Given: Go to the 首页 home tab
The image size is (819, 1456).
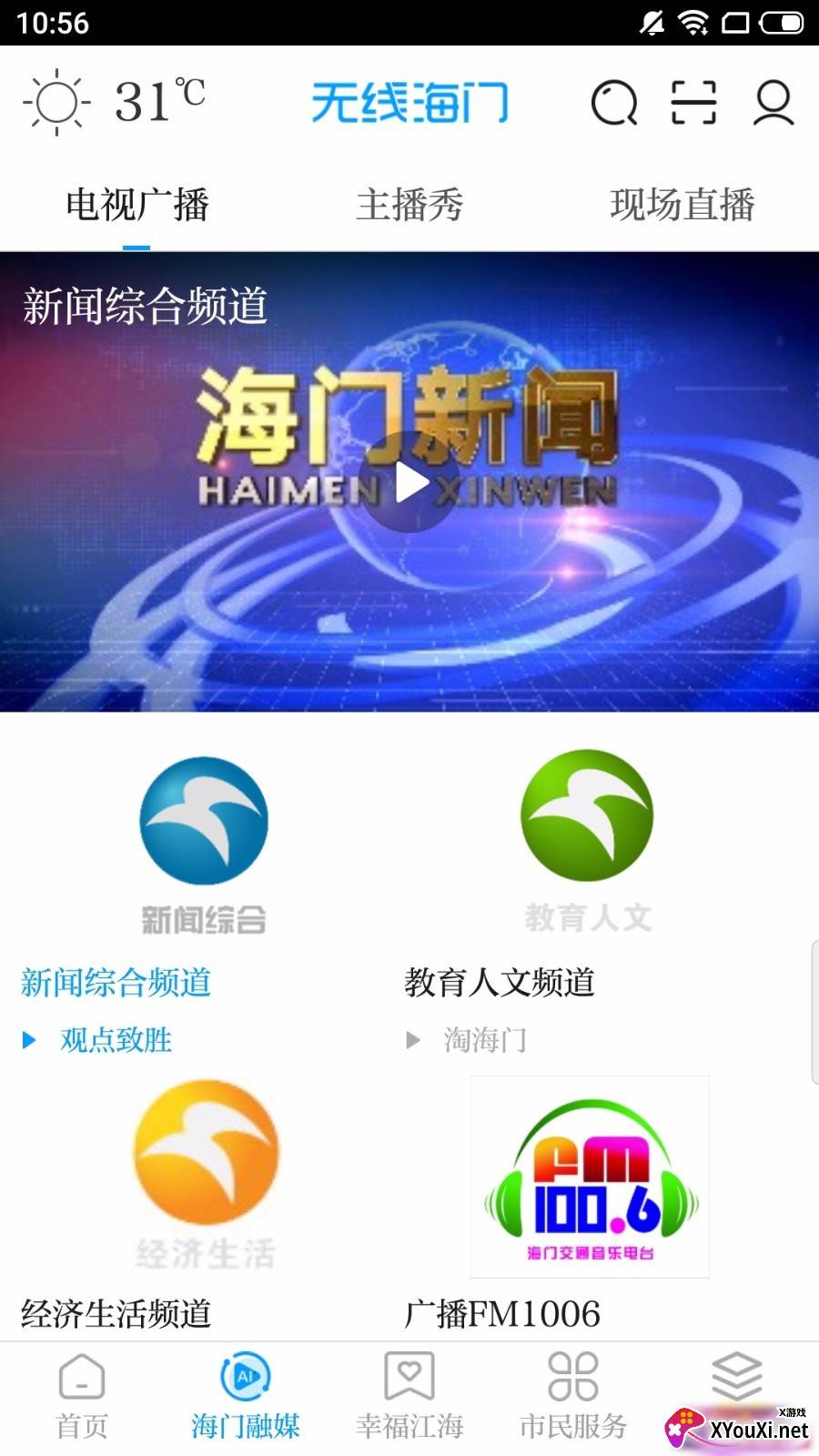Looking at the screenshot, I should pyautogui.click(x=82, y=1397).
